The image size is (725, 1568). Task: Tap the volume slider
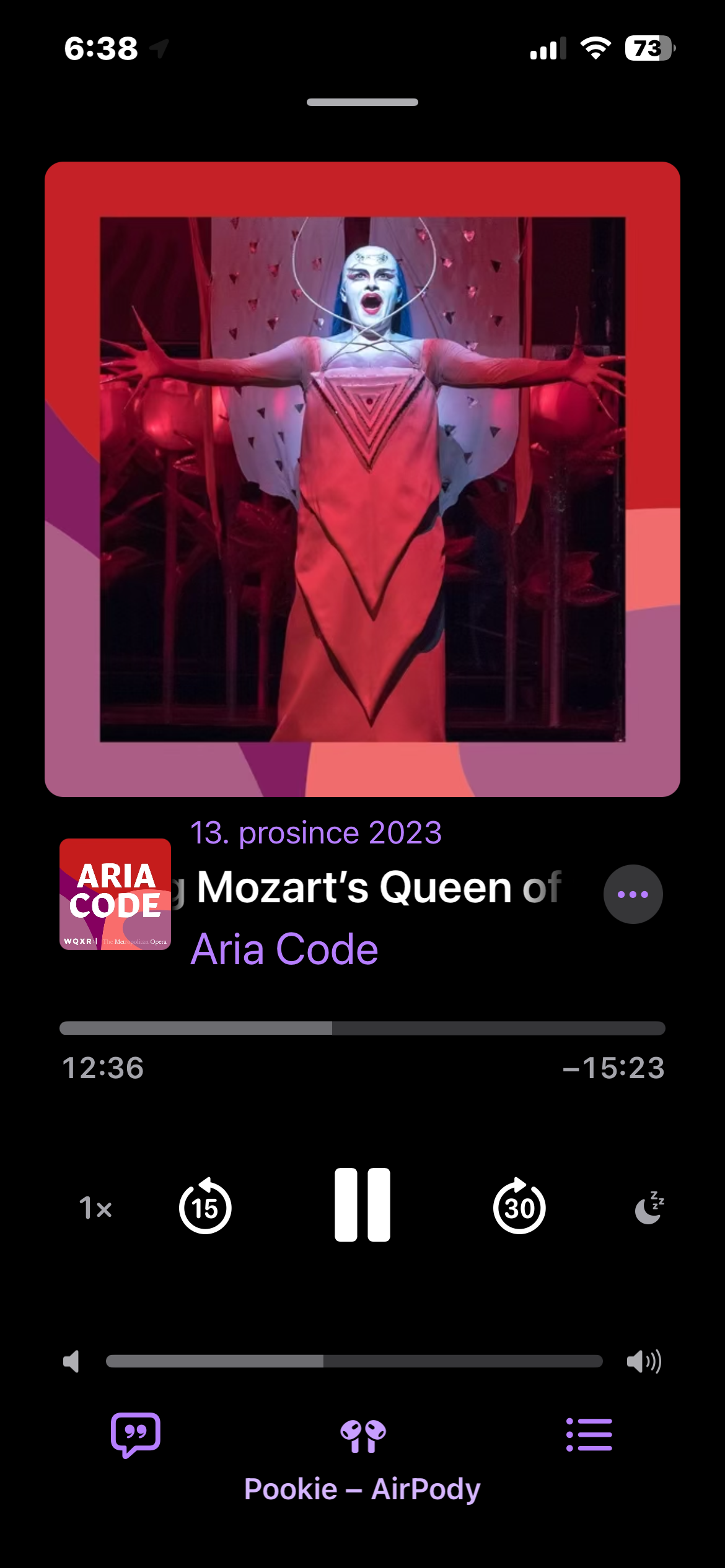354,1361
